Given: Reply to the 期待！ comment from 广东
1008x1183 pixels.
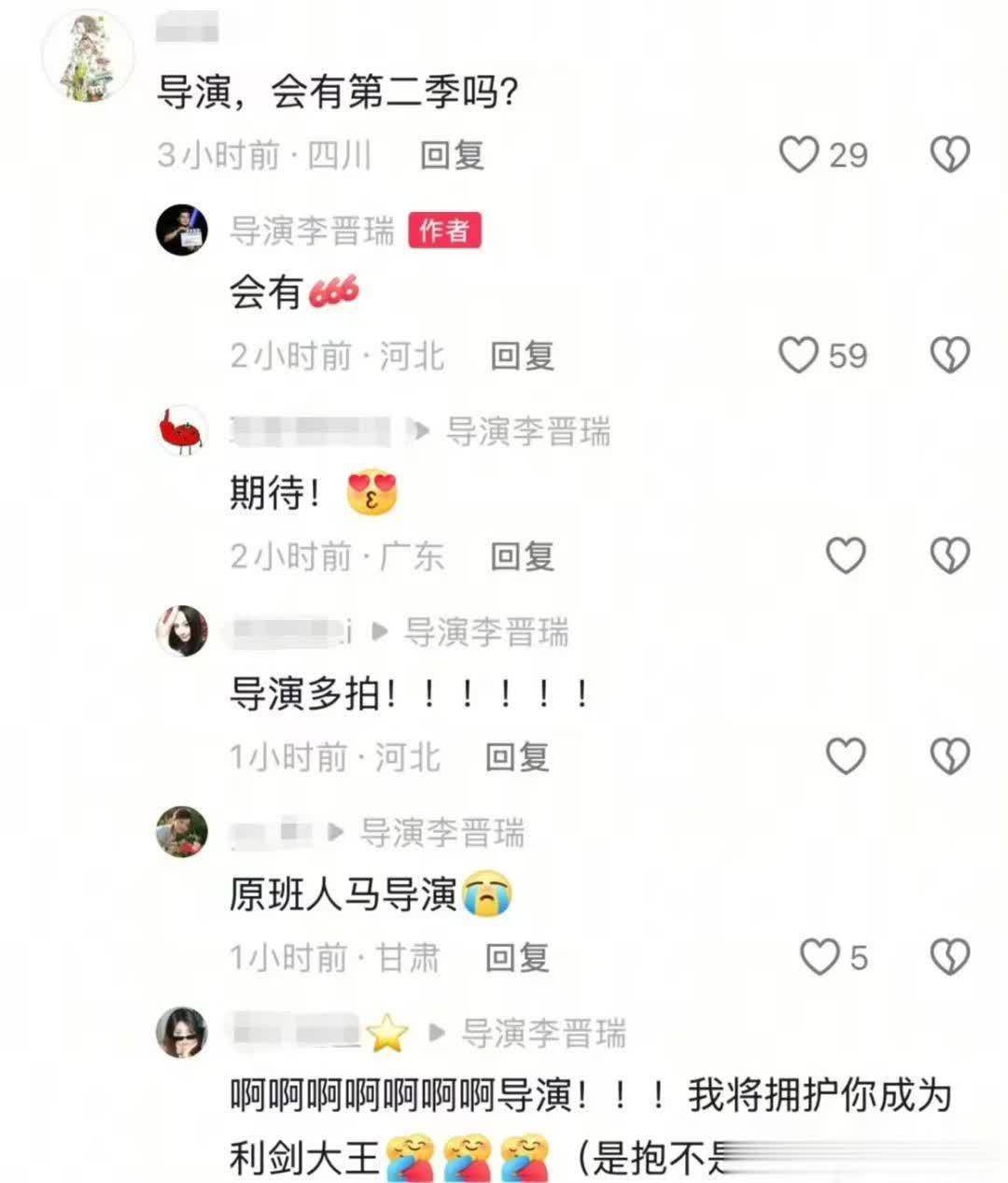Looking at the screenshot, I should (x=523, y=556).
